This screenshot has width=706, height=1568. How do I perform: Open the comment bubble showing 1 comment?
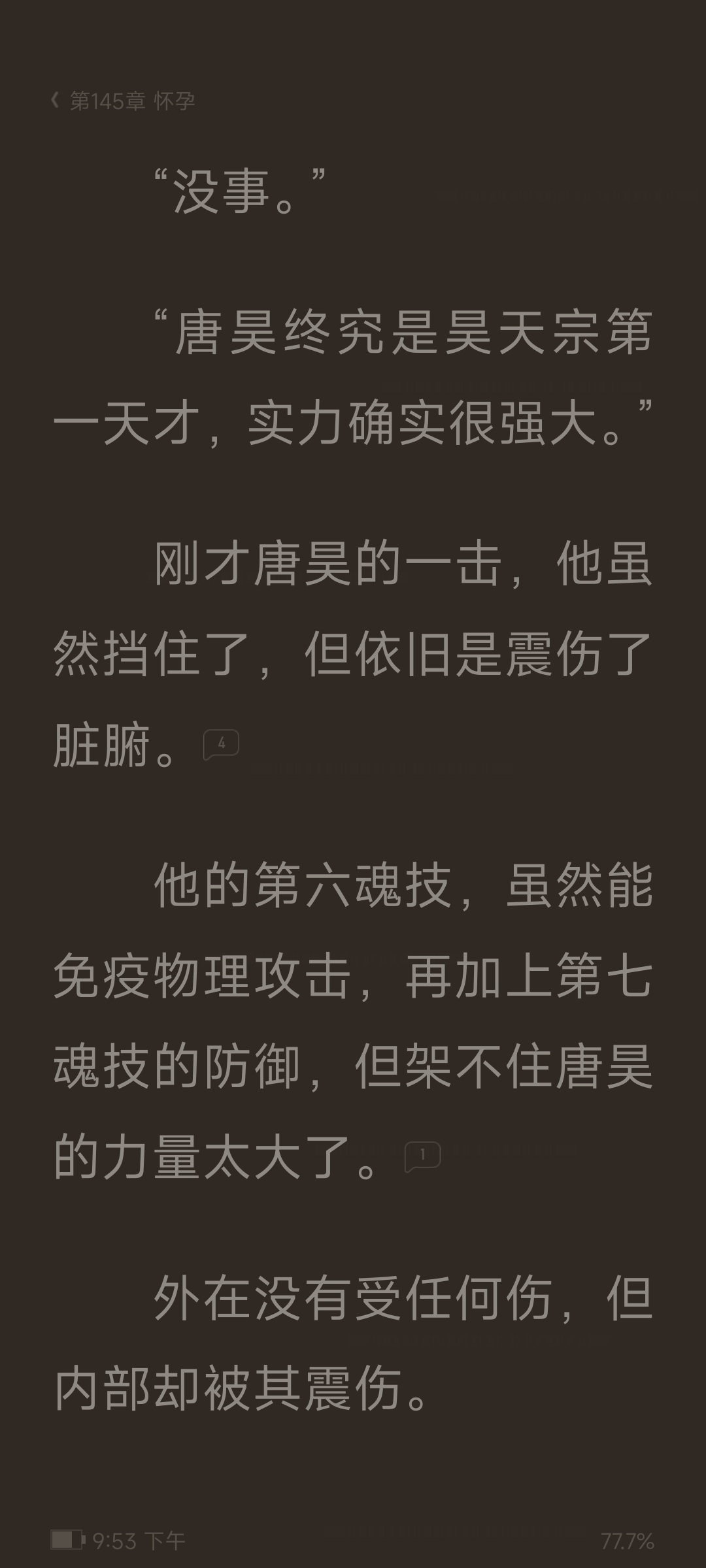(422, 1157)
